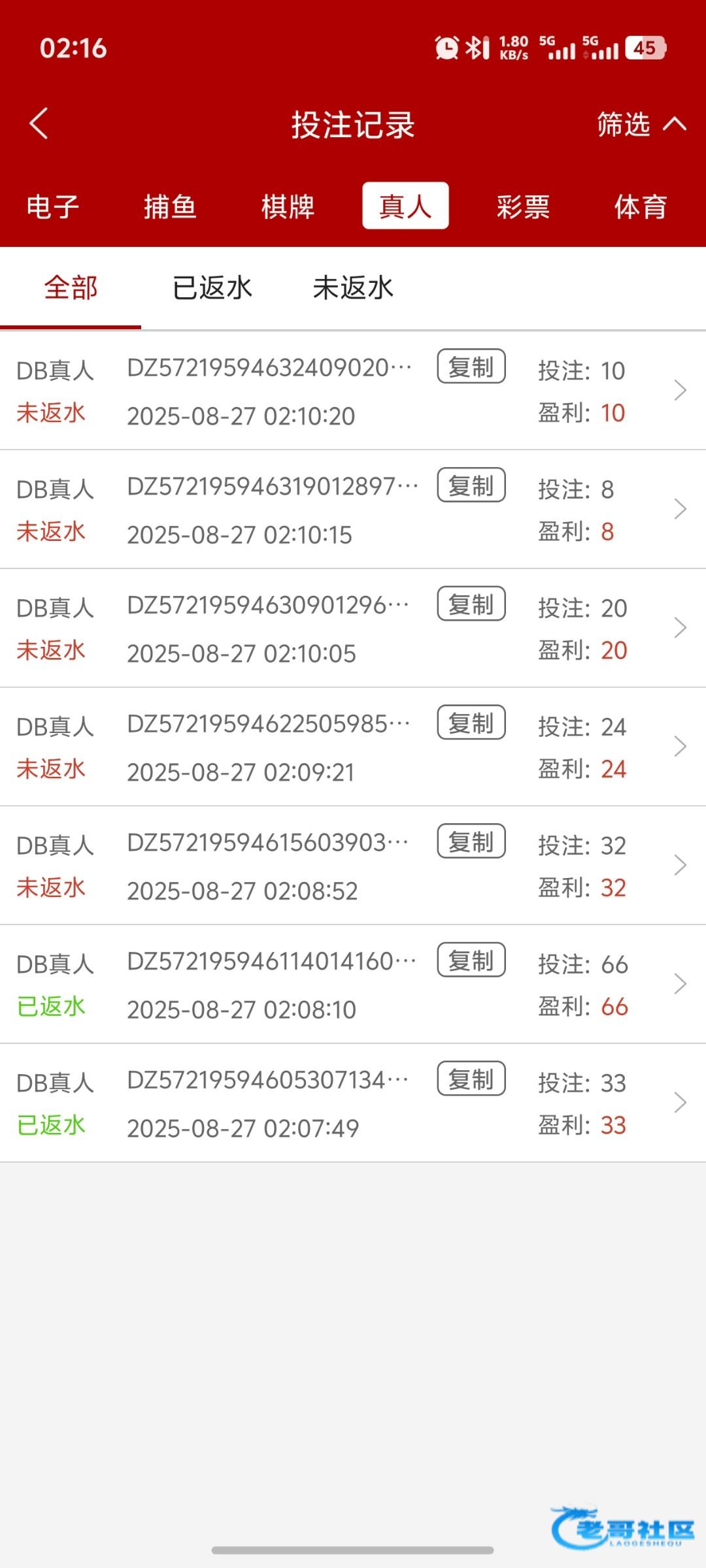Switch to the 彩票 category tab
706x1568 pixels.
tap(523, 206)
